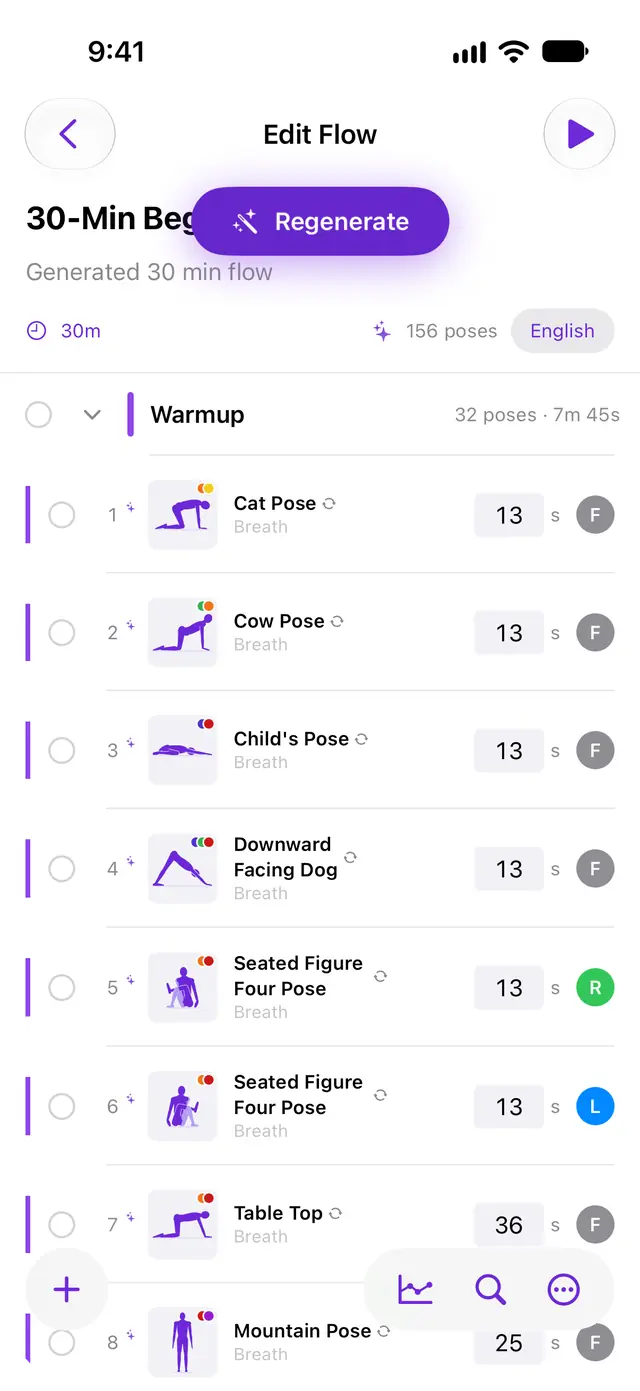Open the more options menu
Screen dimensions: 640x1391
[564, 1289]
